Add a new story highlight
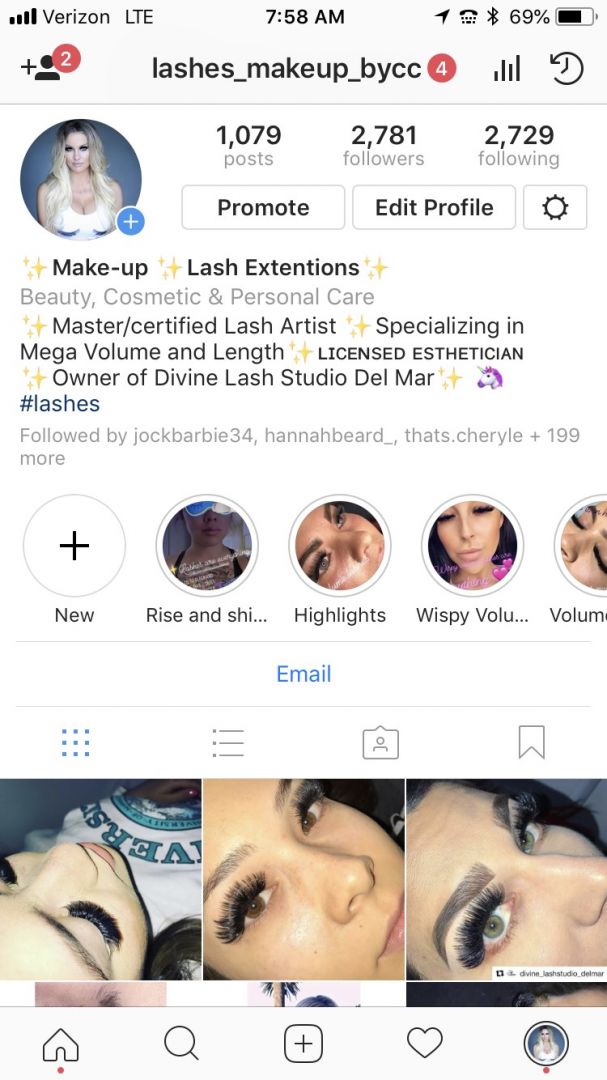The image size is (607, 1080). 74,546
